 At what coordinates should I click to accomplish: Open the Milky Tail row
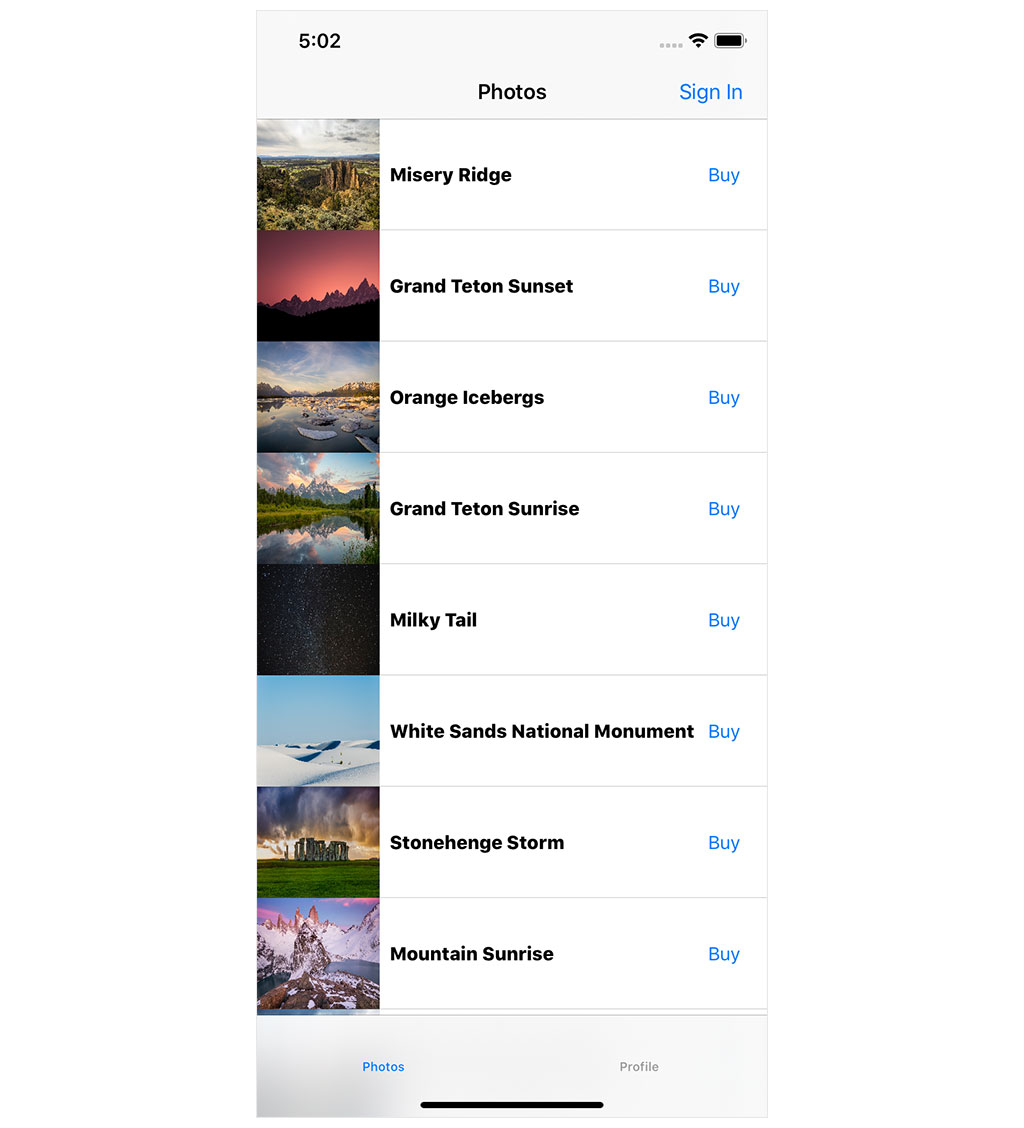tap(433, 620)
